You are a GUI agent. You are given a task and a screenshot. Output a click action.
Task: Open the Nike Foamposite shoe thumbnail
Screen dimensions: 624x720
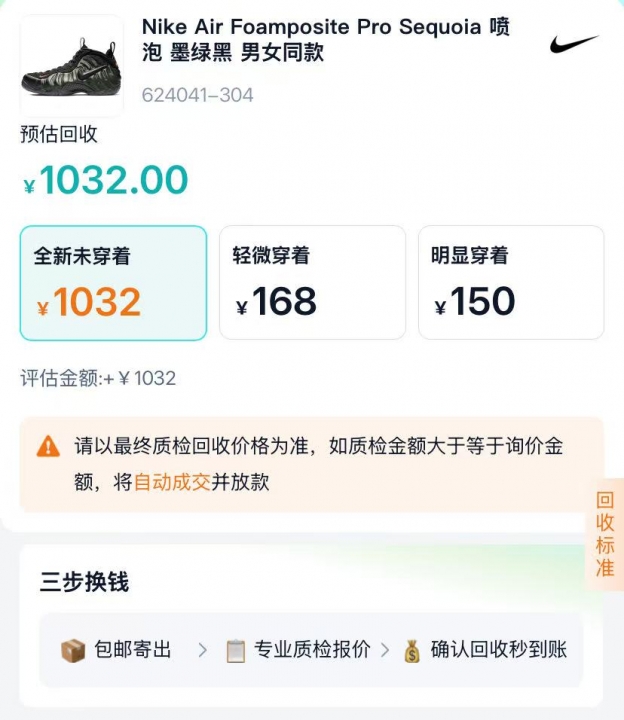click(71, 66)
